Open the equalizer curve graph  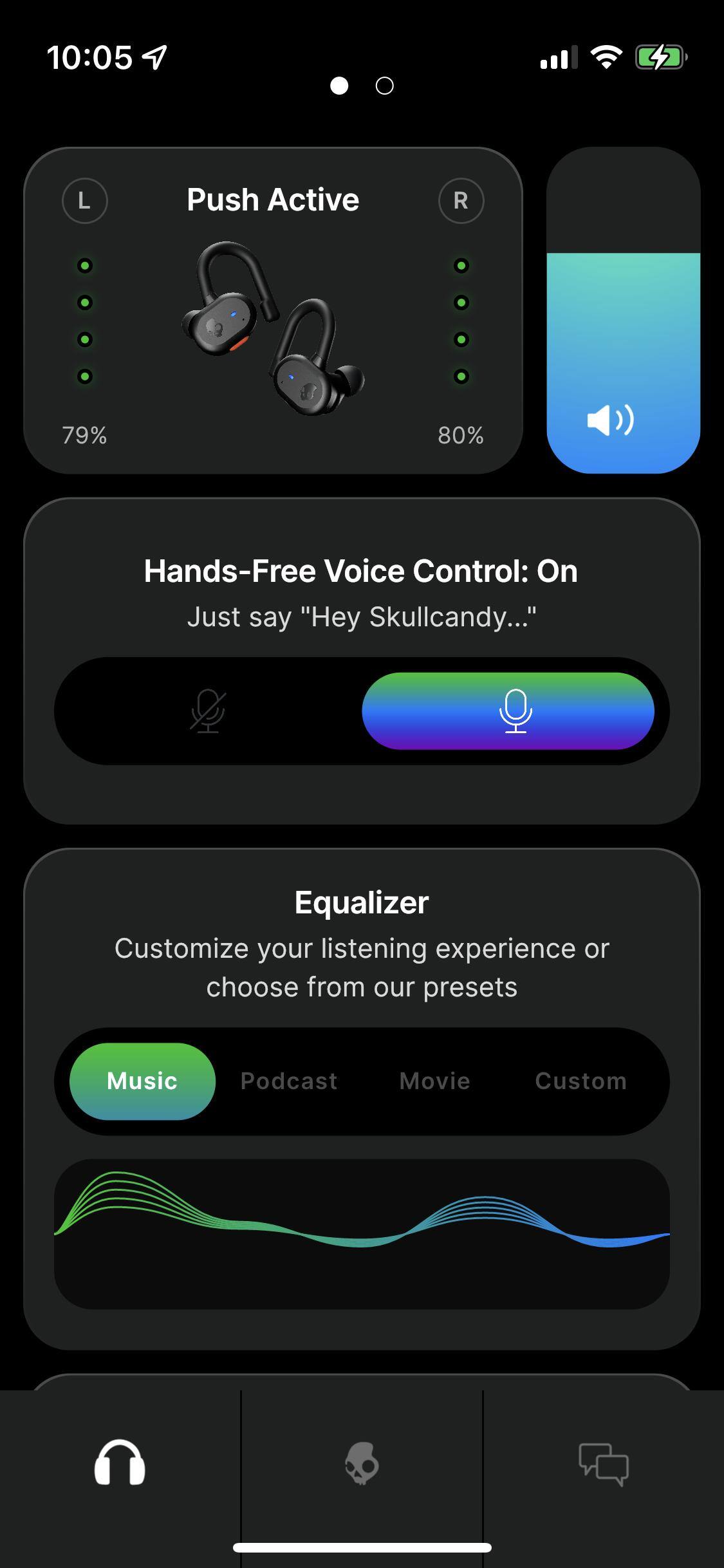(x=362, y=1233)
